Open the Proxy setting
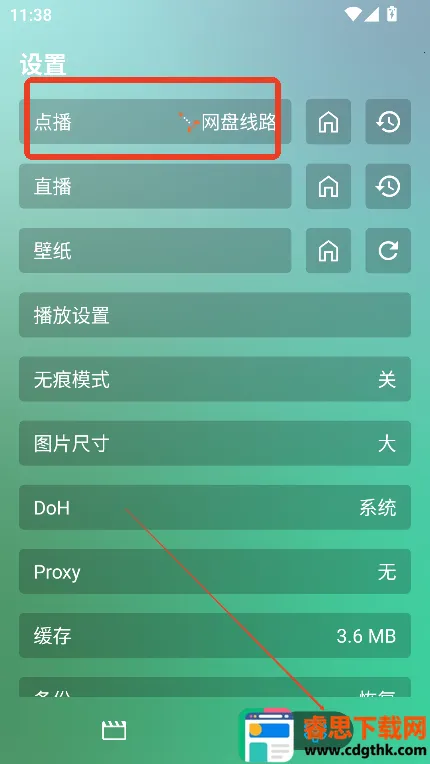The image size is (430, 764). coord(215,572)
